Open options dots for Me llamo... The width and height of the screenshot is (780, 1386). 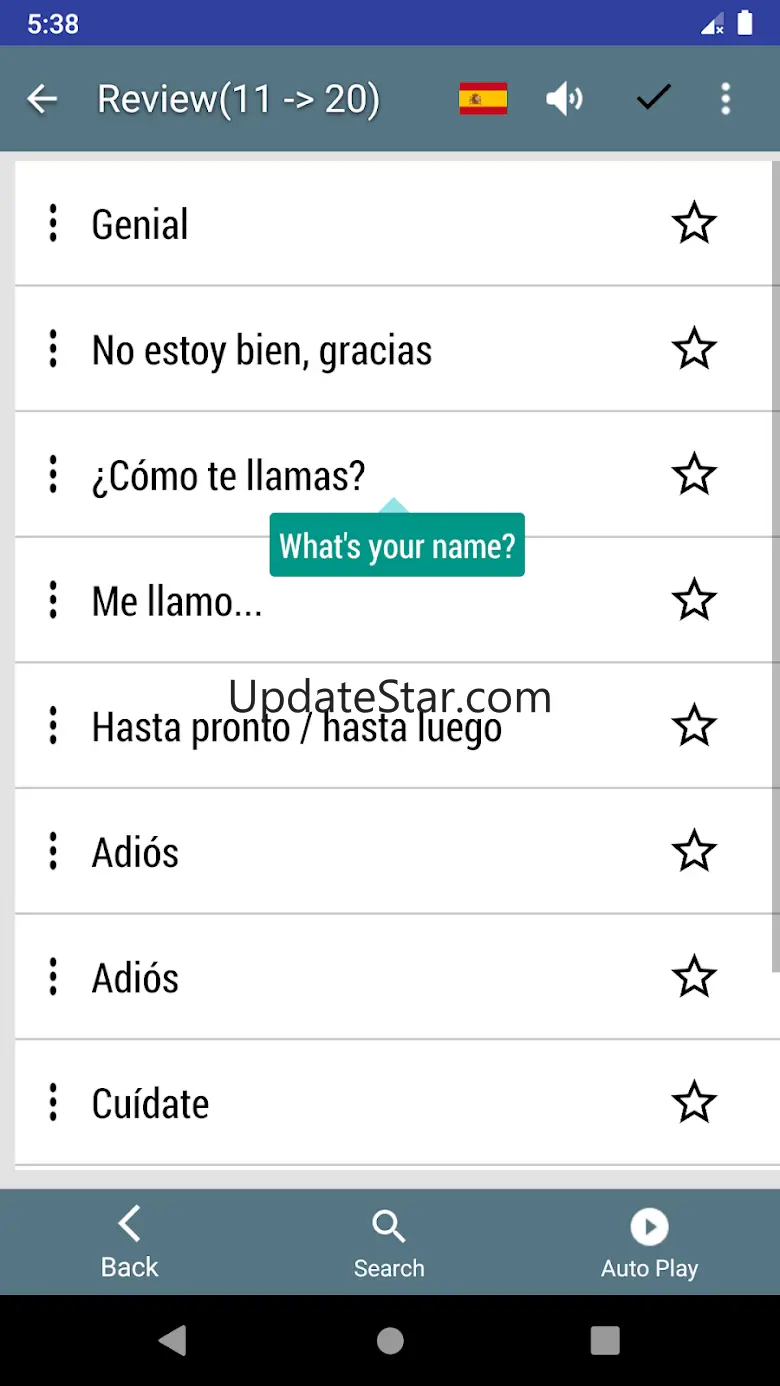pos(53,600)
